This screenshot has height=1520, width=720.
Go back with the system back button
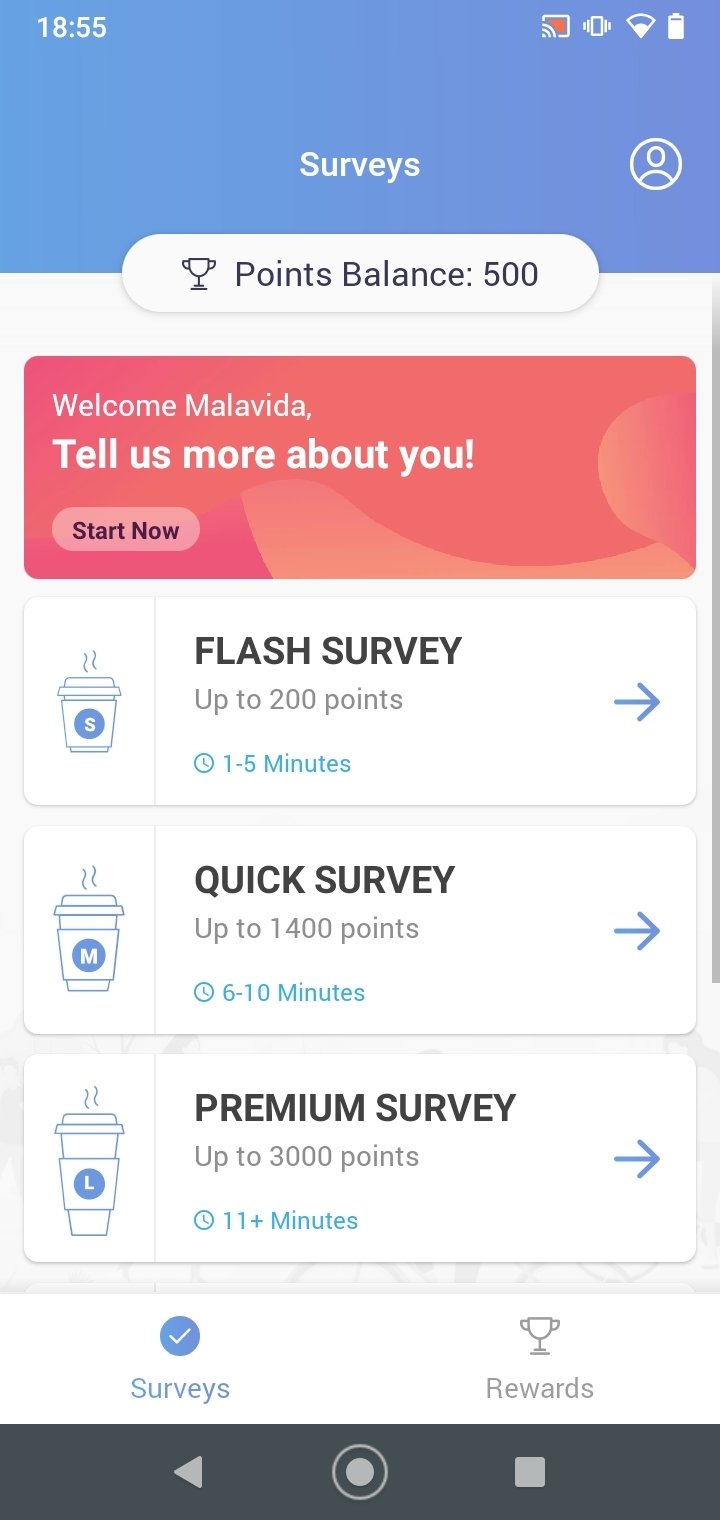click(x=188, y=1472)
